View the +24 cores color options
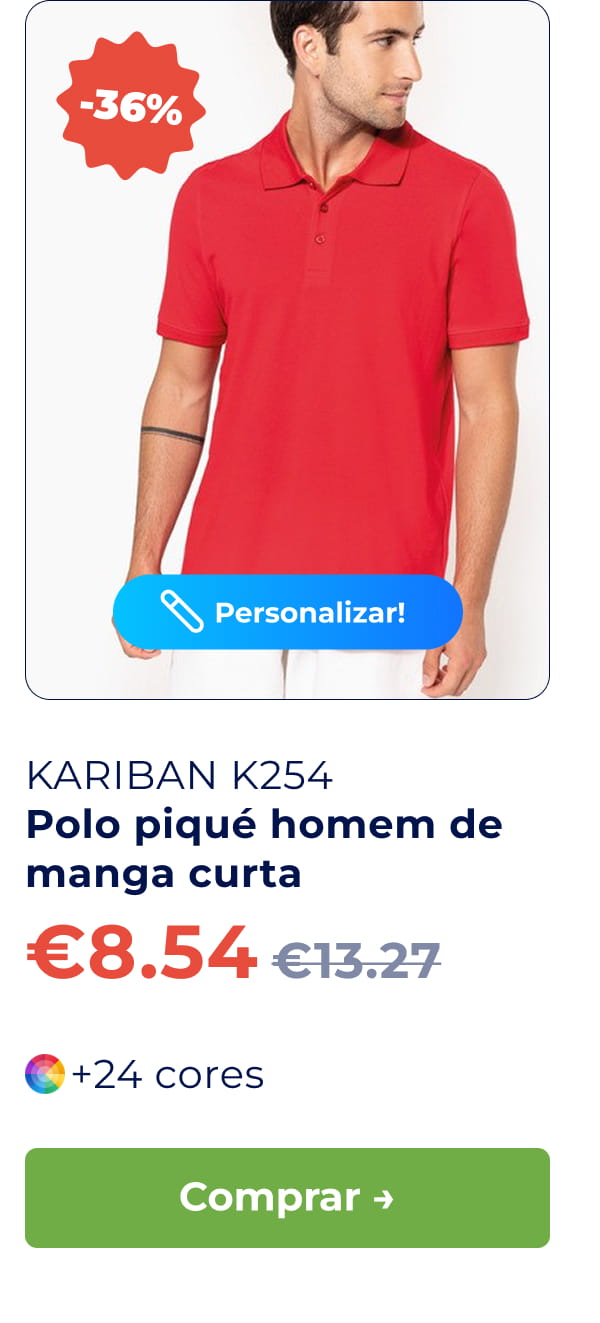The image size is (600, 1323). coord(145,1075)
